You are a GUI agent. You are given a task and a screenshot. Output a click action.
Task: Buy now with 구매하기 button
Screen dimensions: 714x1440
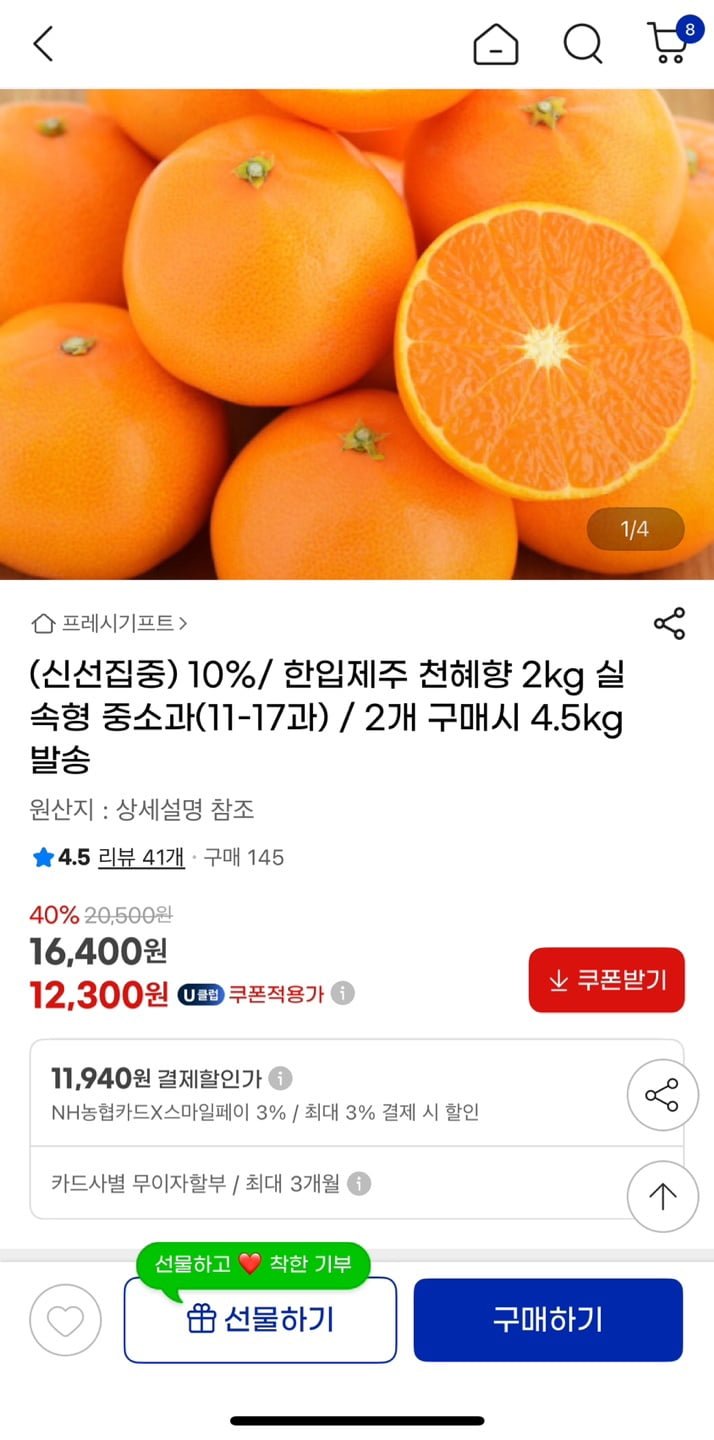click(x=548, y=1320)
